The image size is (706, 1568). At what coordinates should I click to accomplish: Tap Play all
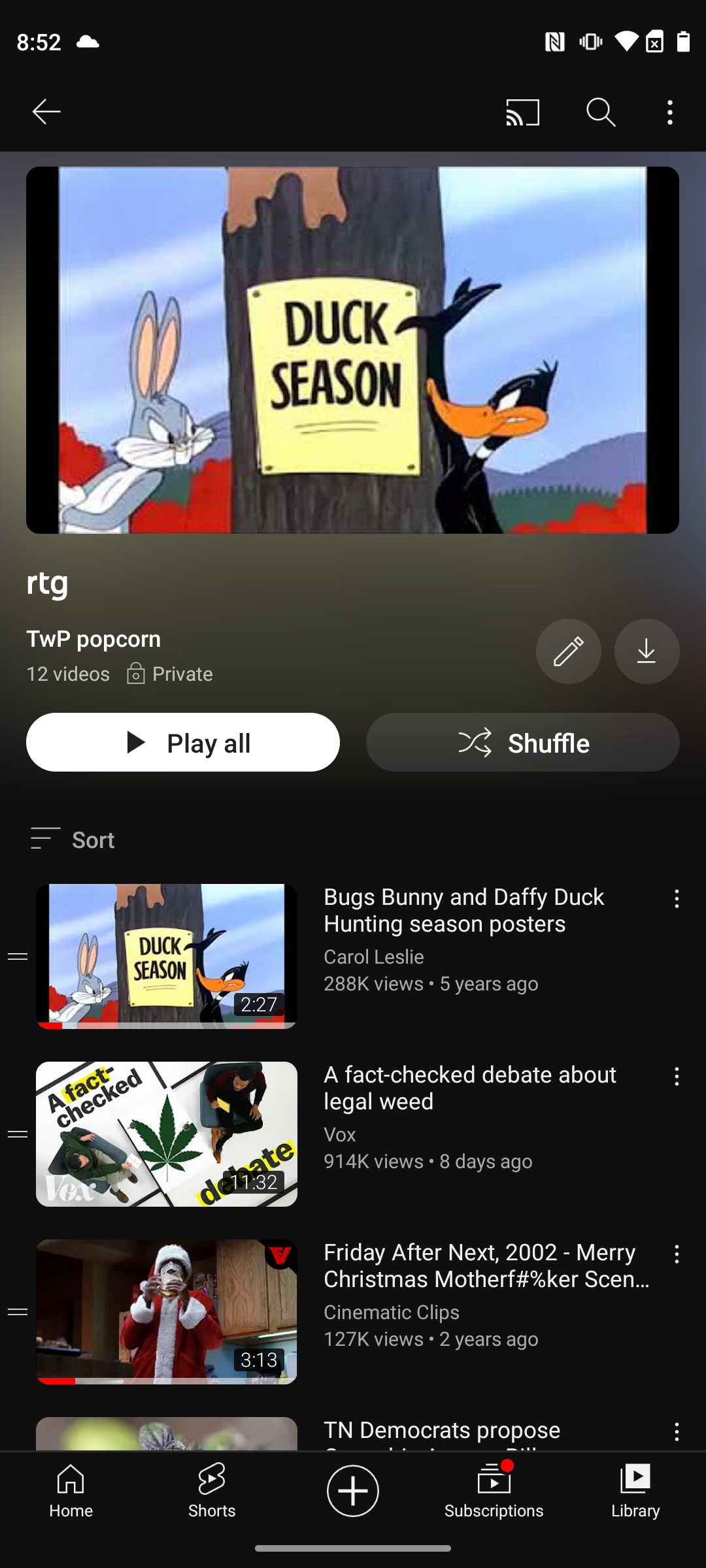click(183, 742)
